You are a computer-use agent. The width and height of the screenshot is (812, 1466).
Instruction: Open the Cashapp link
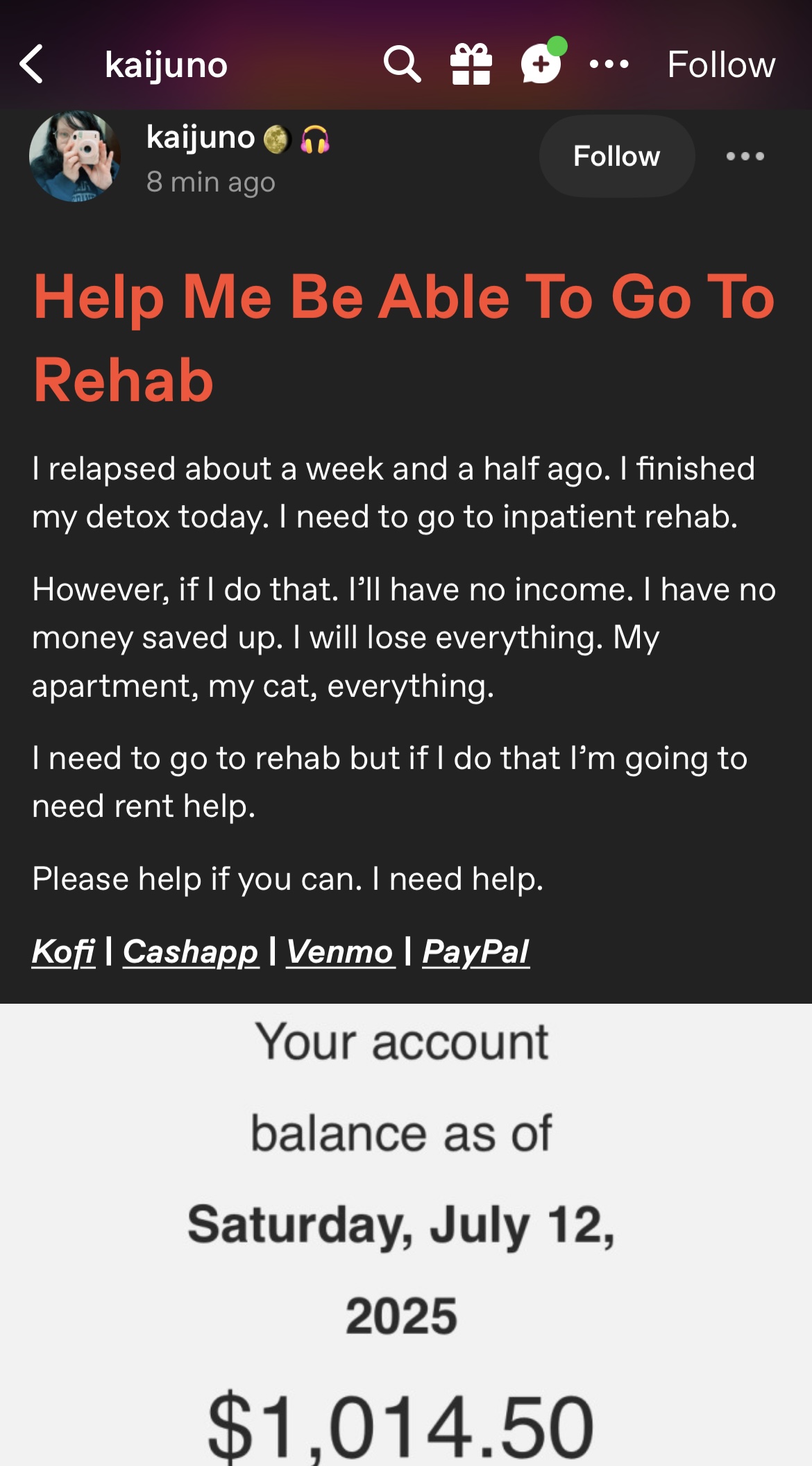[x=191, y=952]
